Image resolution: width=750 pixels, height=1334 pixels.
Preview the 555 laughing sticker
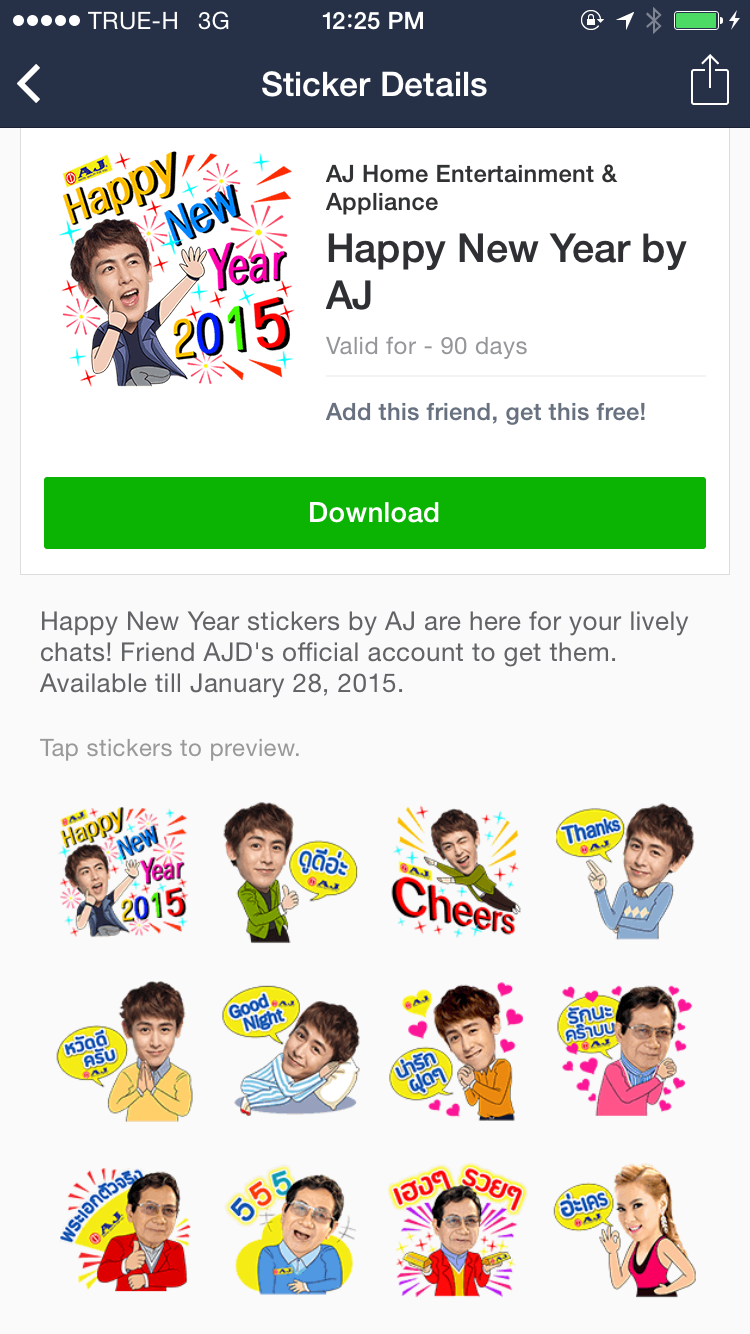(x=291, y=1229)
